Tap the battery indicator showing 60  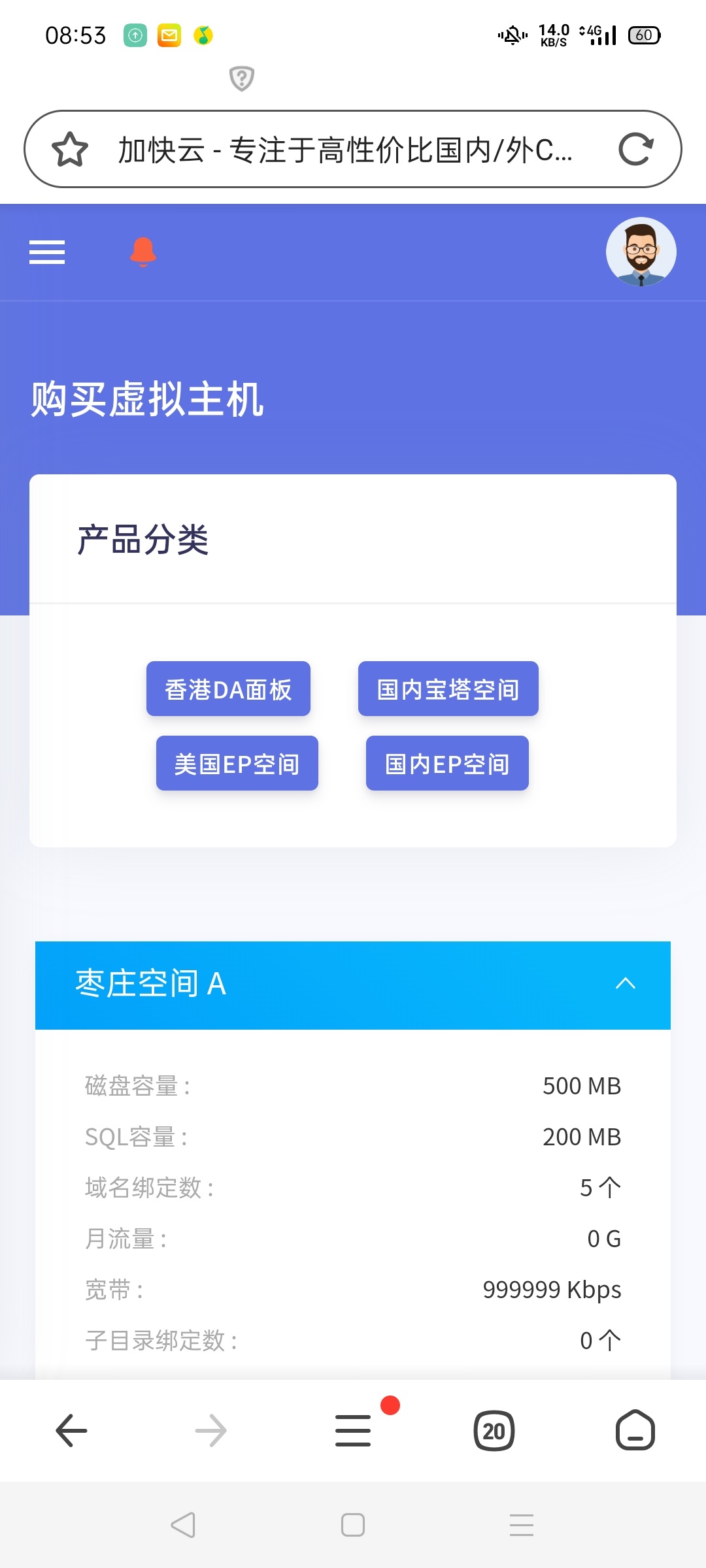point(644,36)
